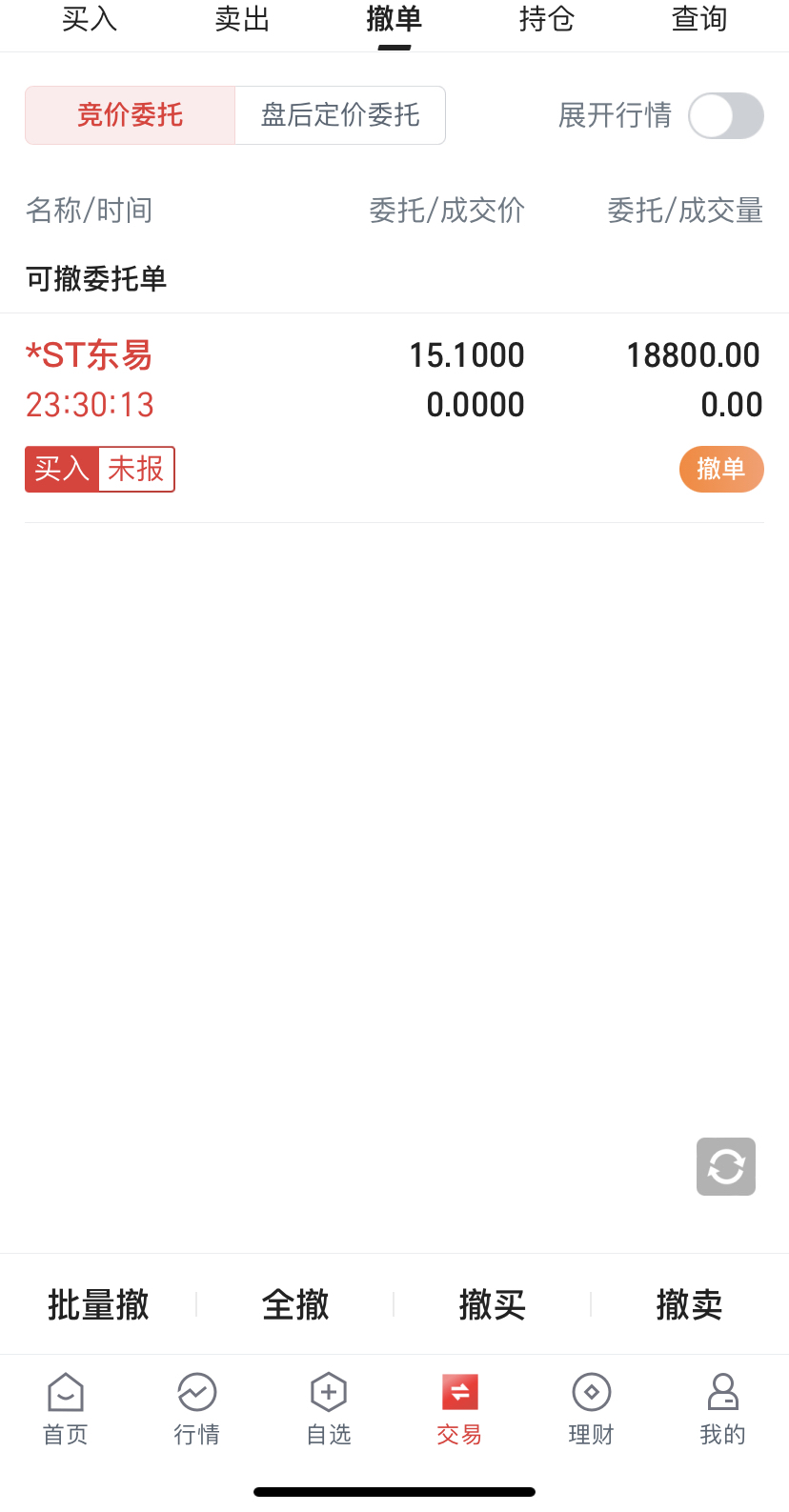789x1512 pixels.
Task: Cancel all orders with 全撤
Action: pyautogui.click(x=295, y=1304)
